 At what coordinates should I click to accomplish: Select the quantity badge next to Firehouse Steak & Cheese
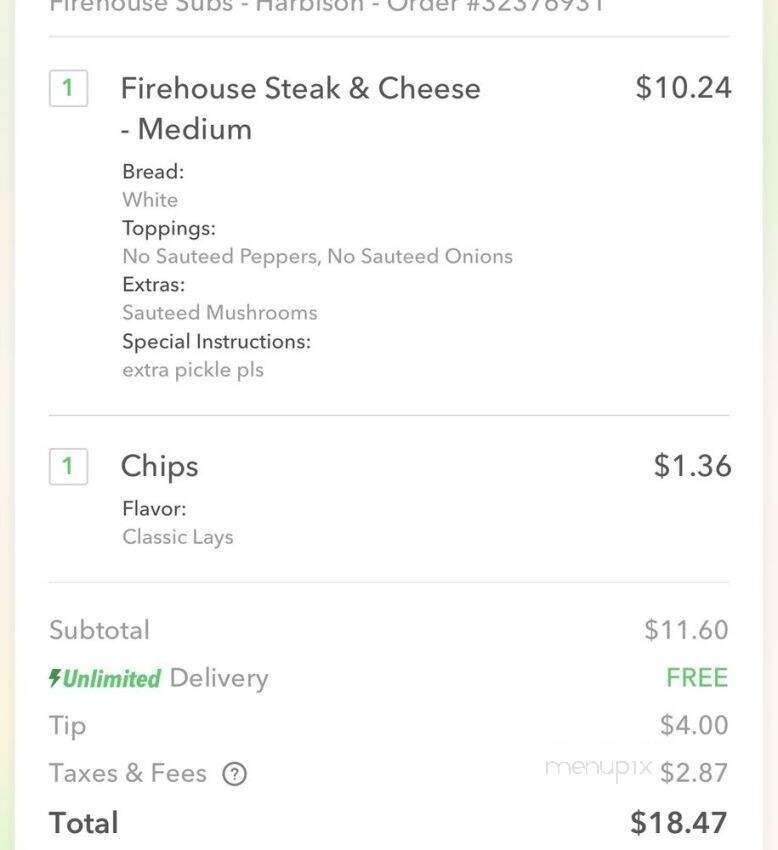click(x=69, y=88)
